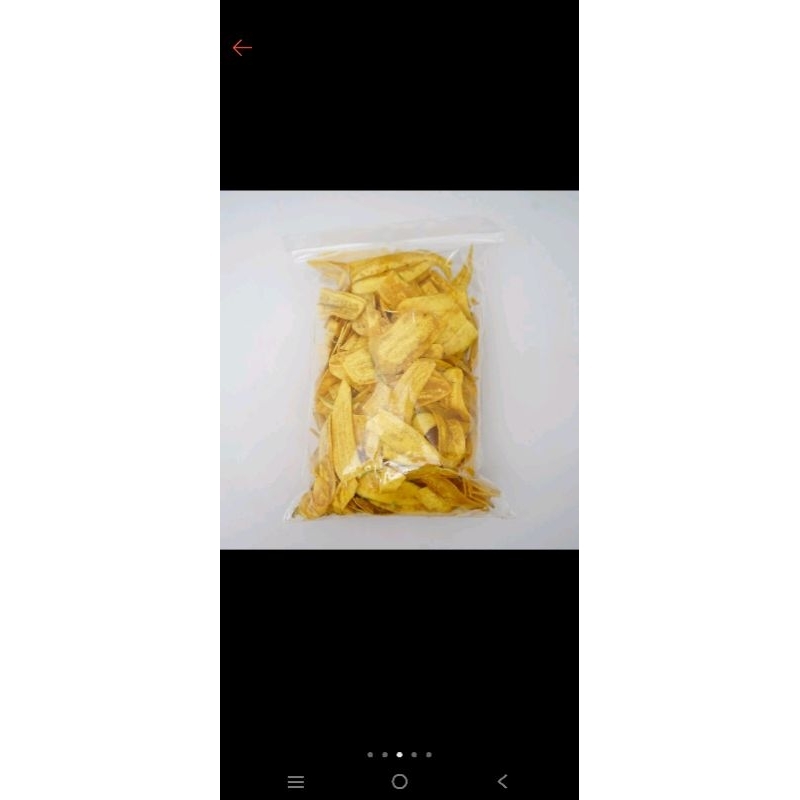Screen dimensions: 800x800
Task: Tap the orange back arrow
Action: 242,48
